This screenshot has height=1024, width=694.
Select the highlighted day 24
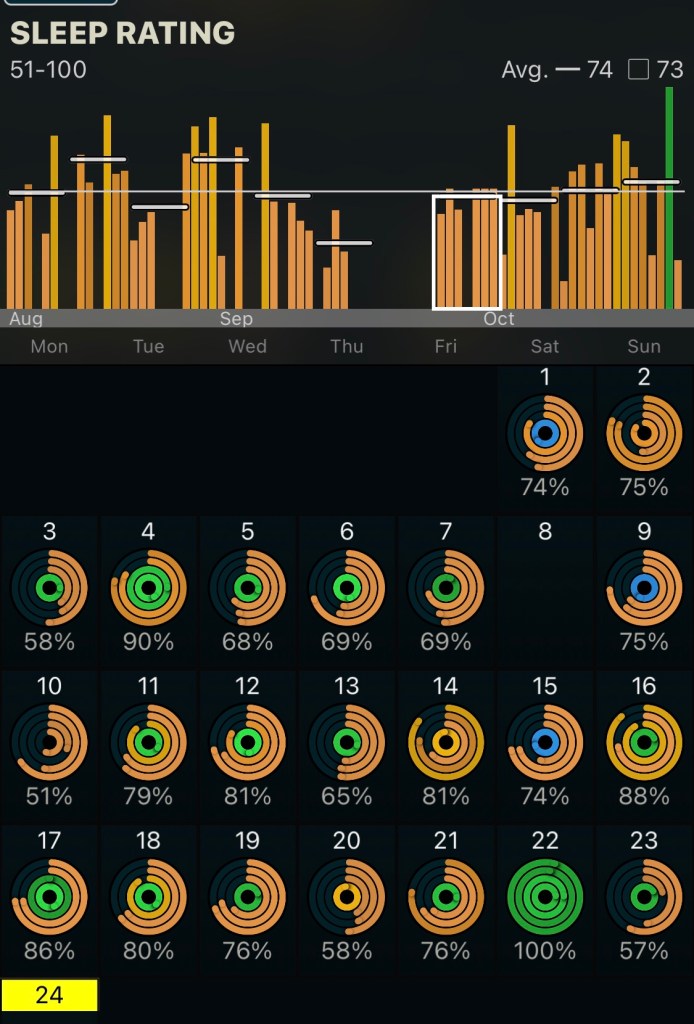(49, 995)
